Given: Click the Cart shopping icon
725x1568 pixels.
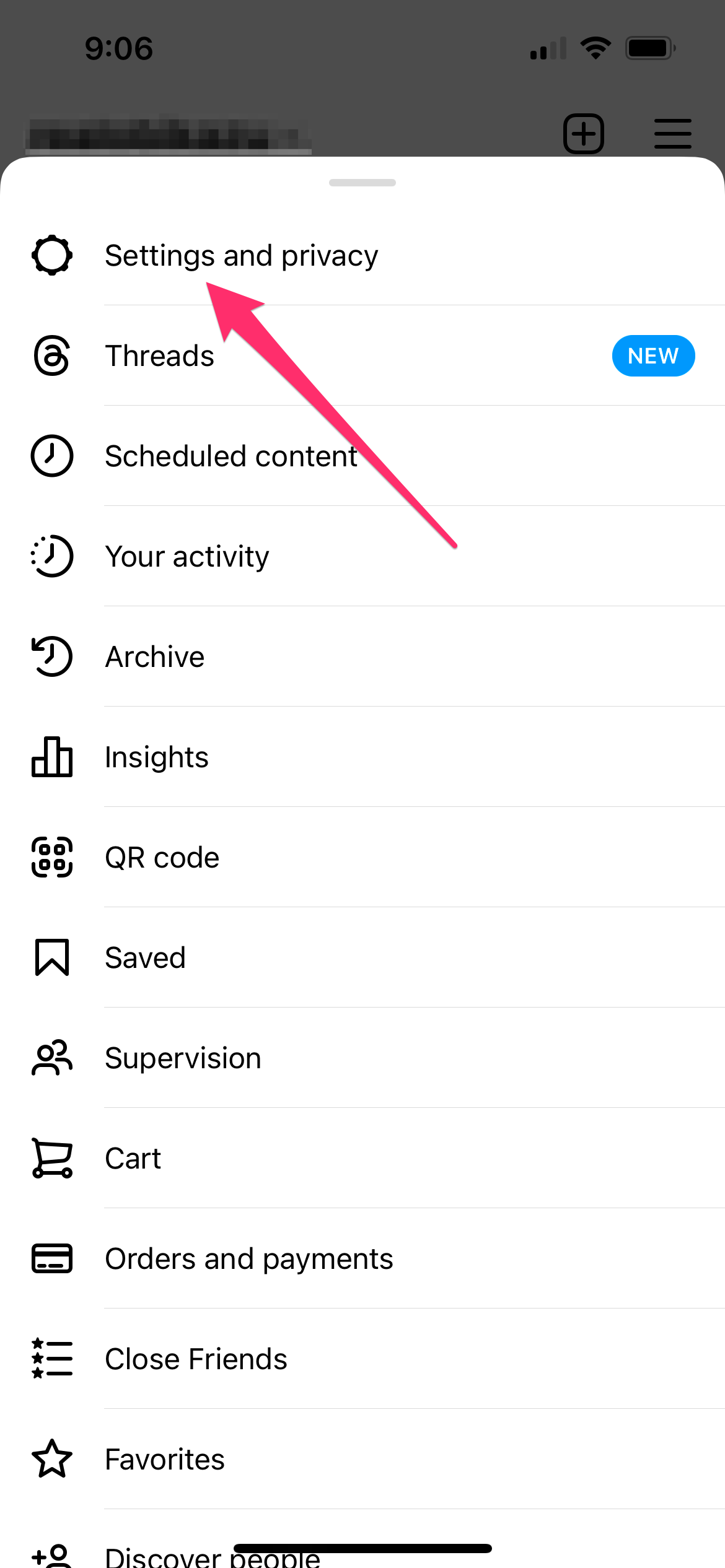Looking at the screenshot, I should pyautogui.click(x=52, y=1158).
